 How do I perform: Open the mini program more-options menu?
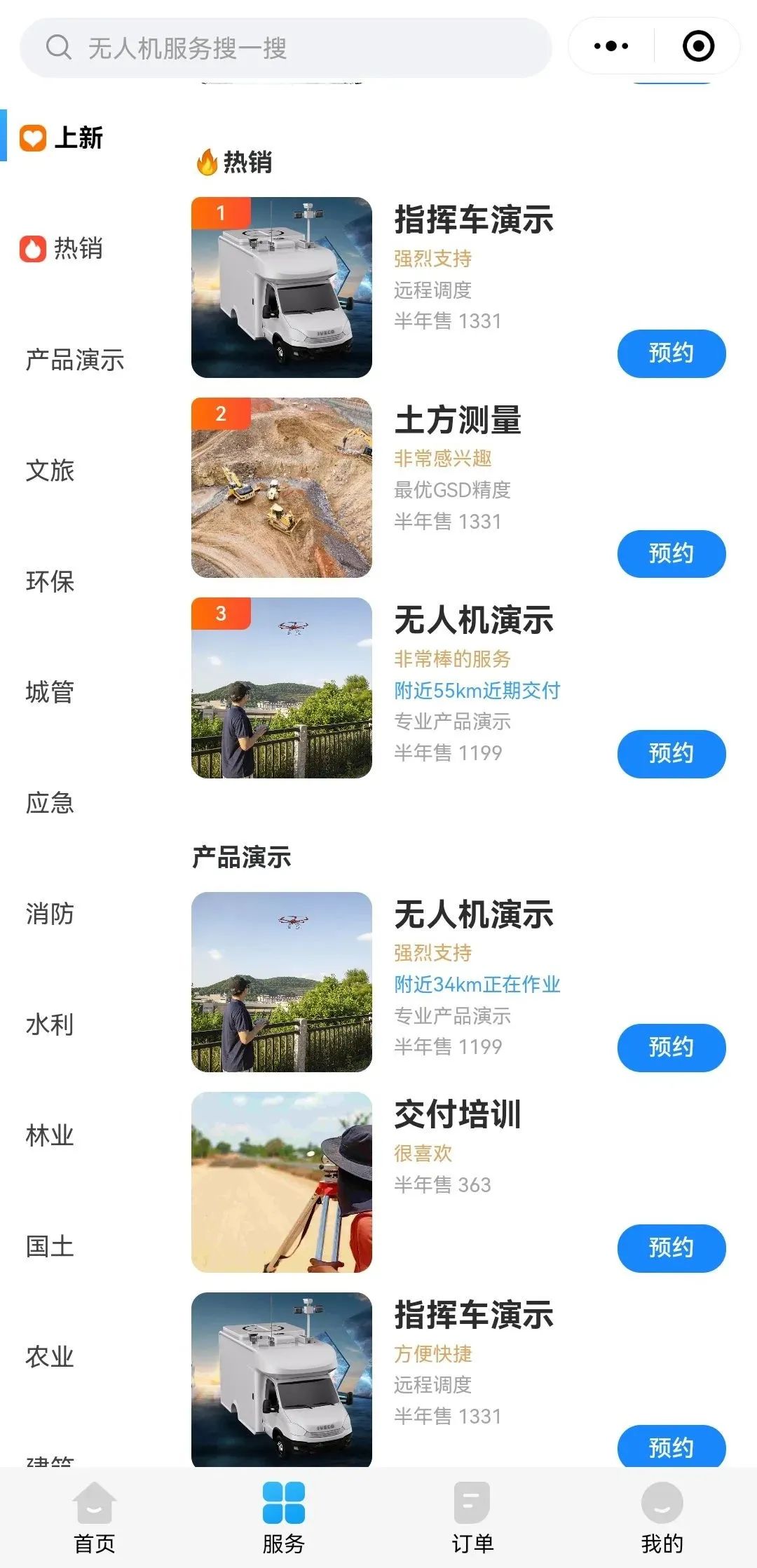tap(611, 46)
